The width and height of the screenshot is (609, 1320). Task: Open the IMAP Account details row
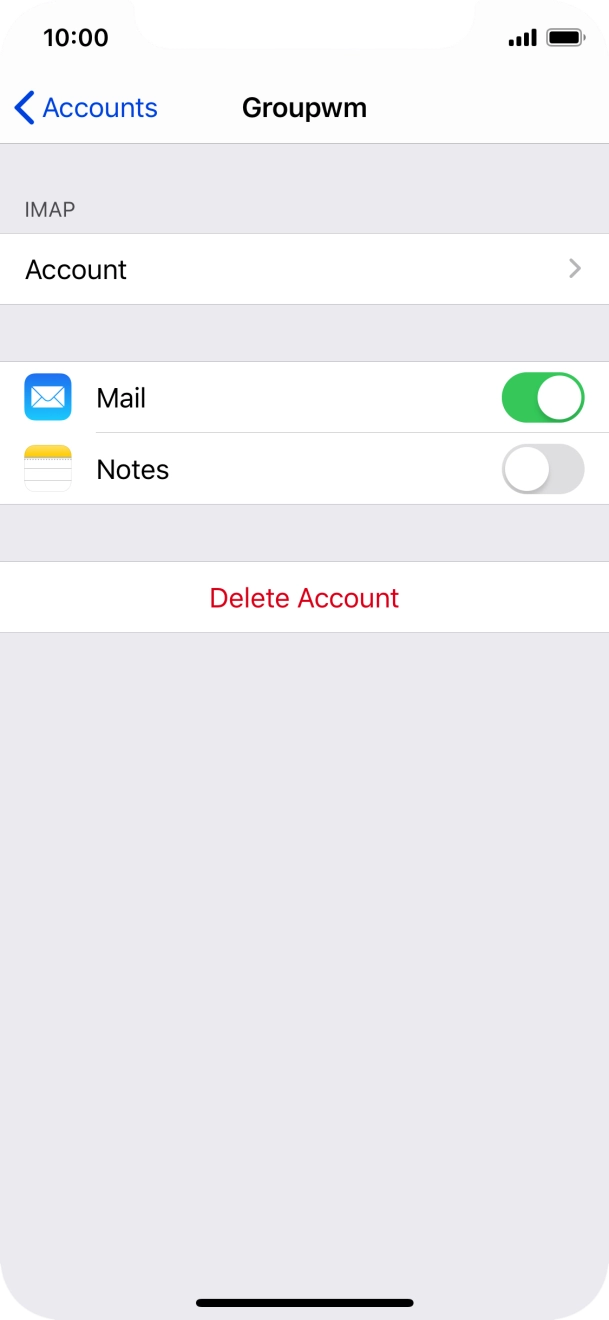click(x=304, y=270)
